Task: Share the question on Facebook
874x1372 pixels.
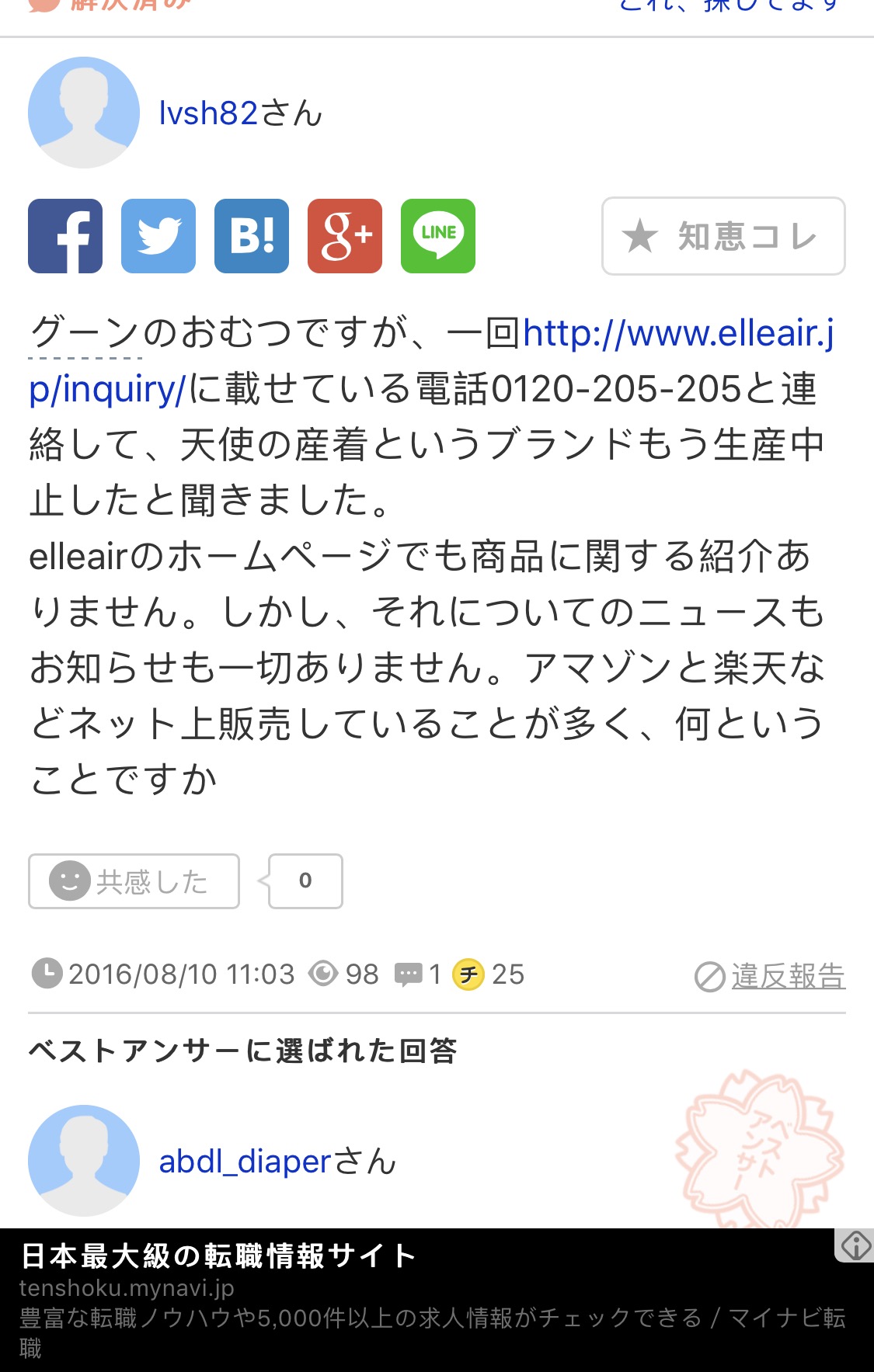Action: 64,237
